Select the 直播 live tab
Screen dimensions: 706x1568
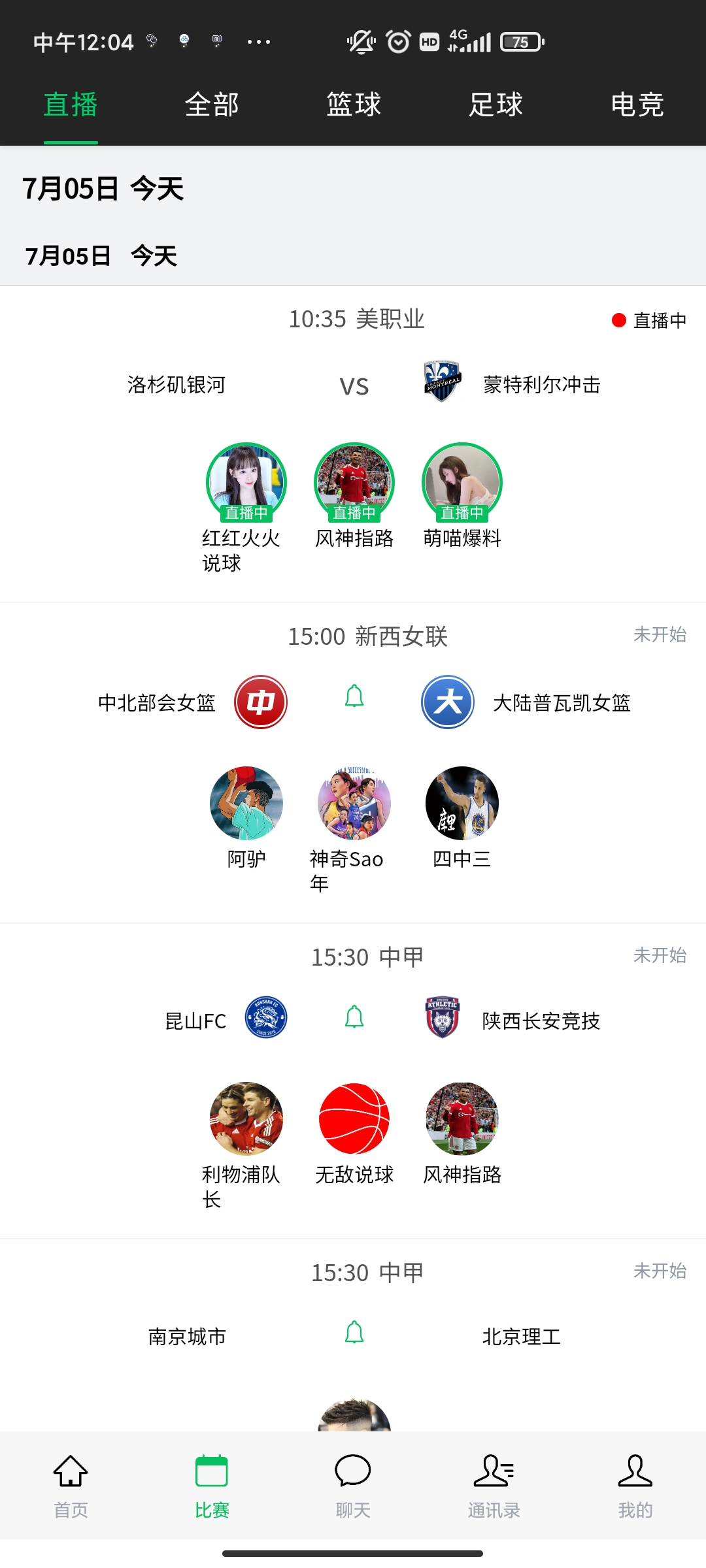click(71, 105)
